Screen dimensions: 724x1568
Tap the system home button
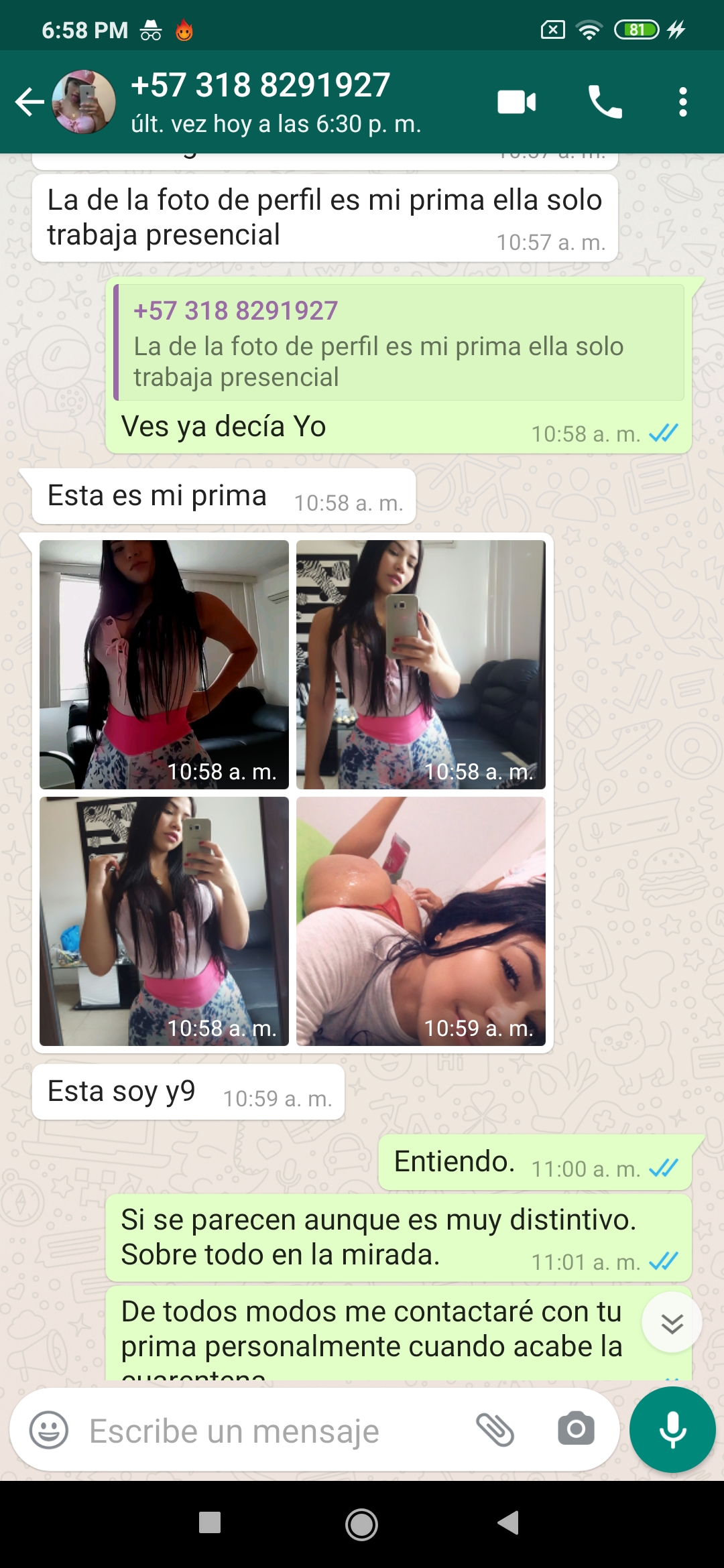tap(361, 1524)
